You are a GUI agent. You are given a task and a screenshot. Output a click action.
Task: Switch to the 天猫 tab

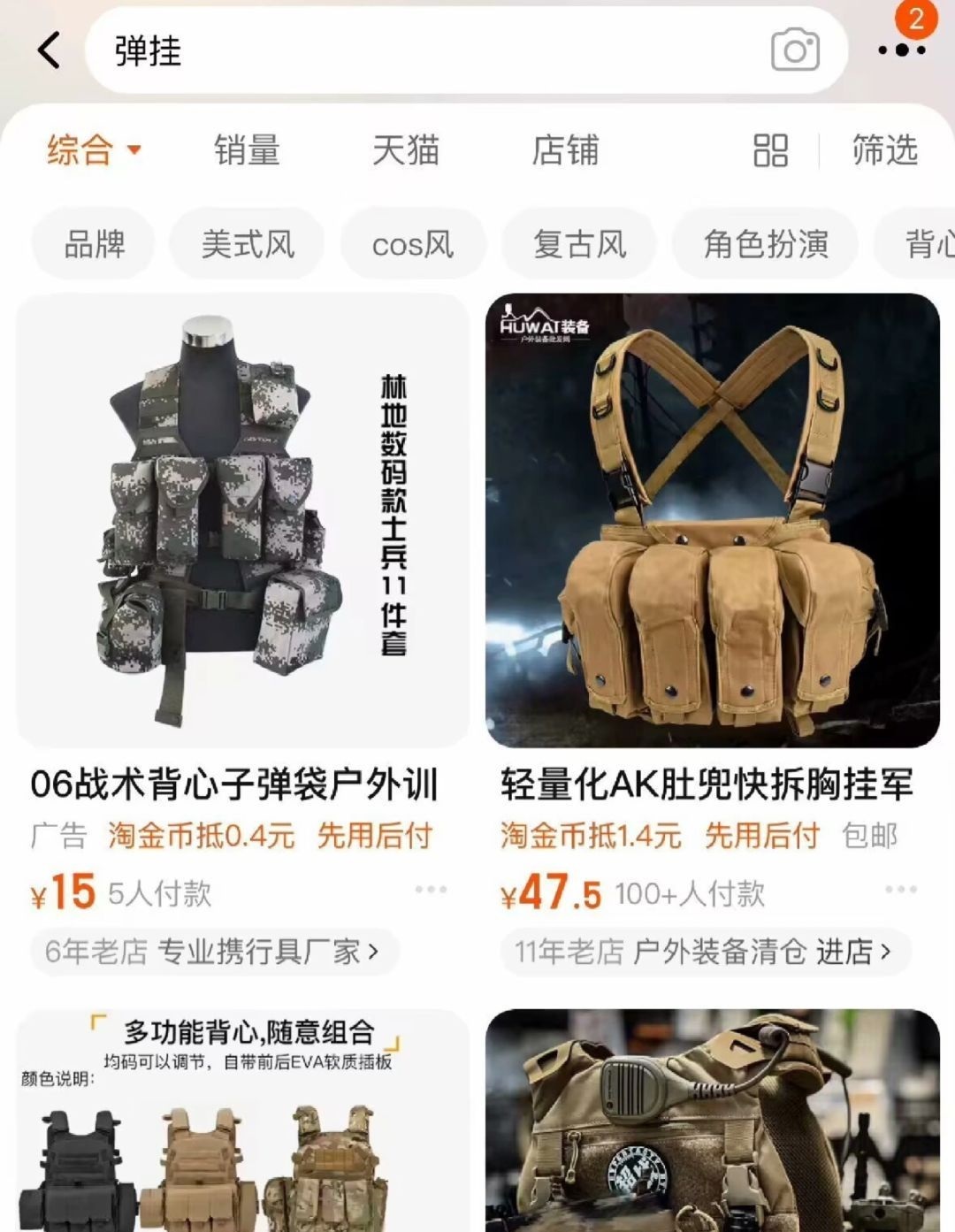pos(406,149)
